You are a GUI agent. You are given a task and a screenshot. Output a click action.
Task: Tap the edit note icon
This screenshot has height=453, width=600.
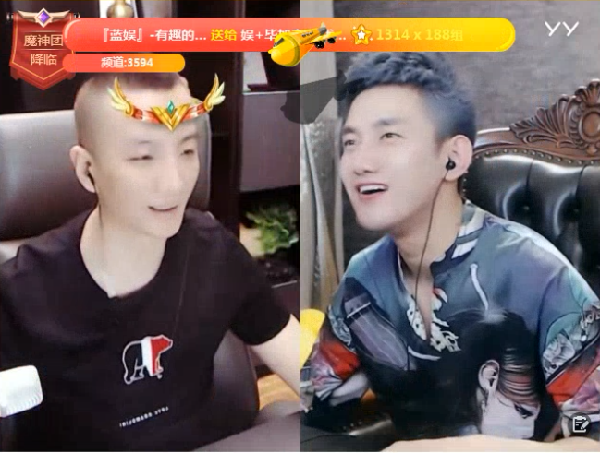click(579, 424)
